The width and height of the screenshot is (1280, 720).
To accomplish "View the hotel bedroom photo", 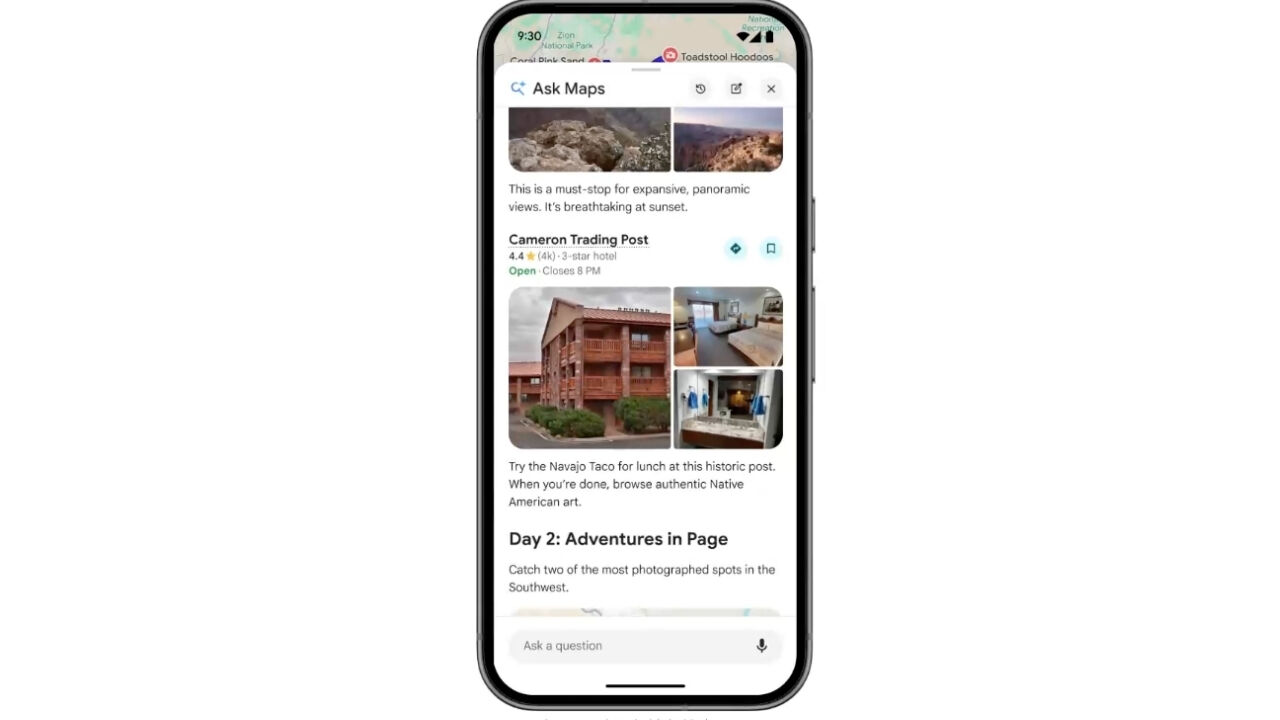I will (x=728, y=326).
